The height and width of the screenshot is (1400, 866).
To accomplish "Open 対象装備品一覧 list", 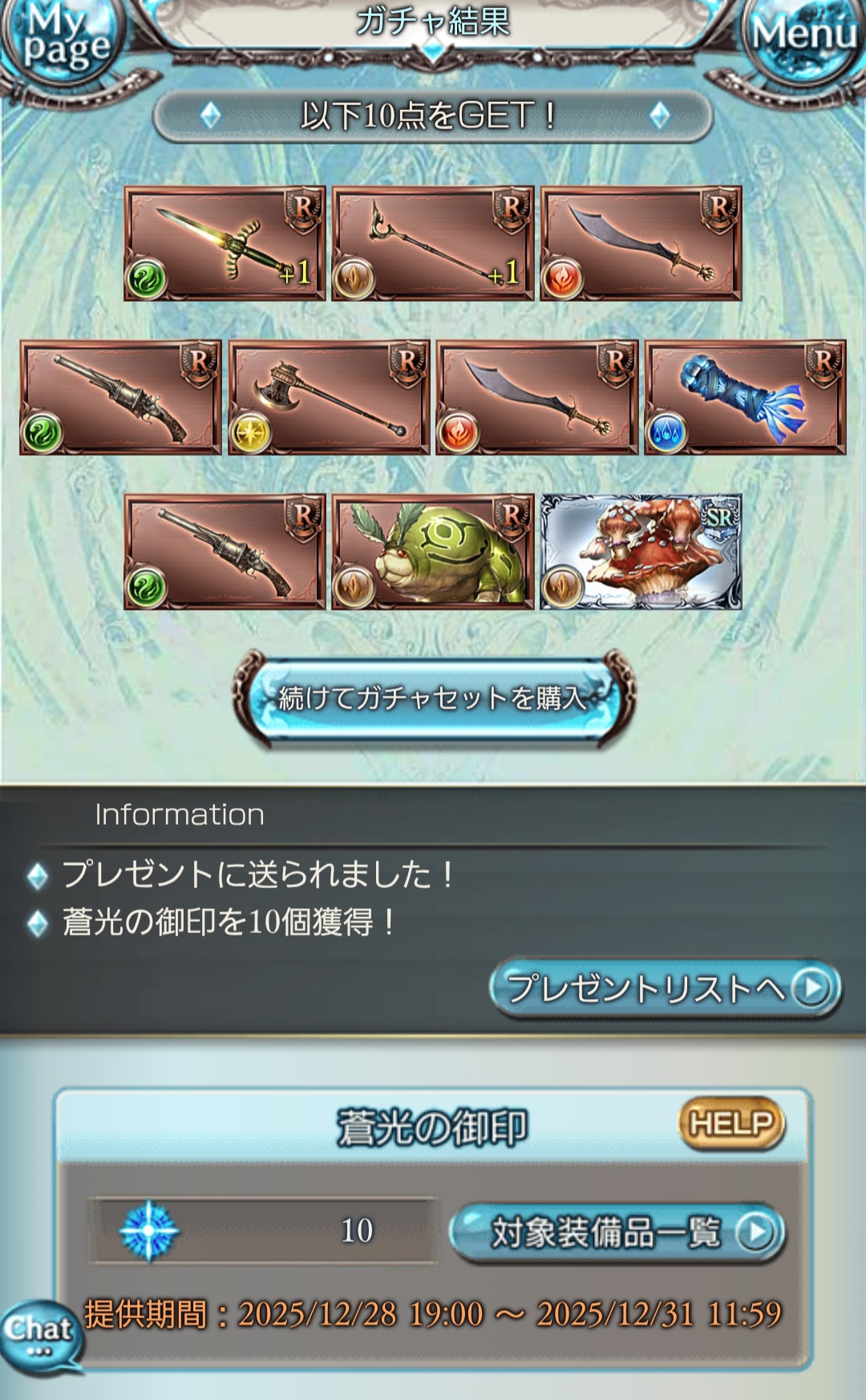I will [x=617, y=1232].
